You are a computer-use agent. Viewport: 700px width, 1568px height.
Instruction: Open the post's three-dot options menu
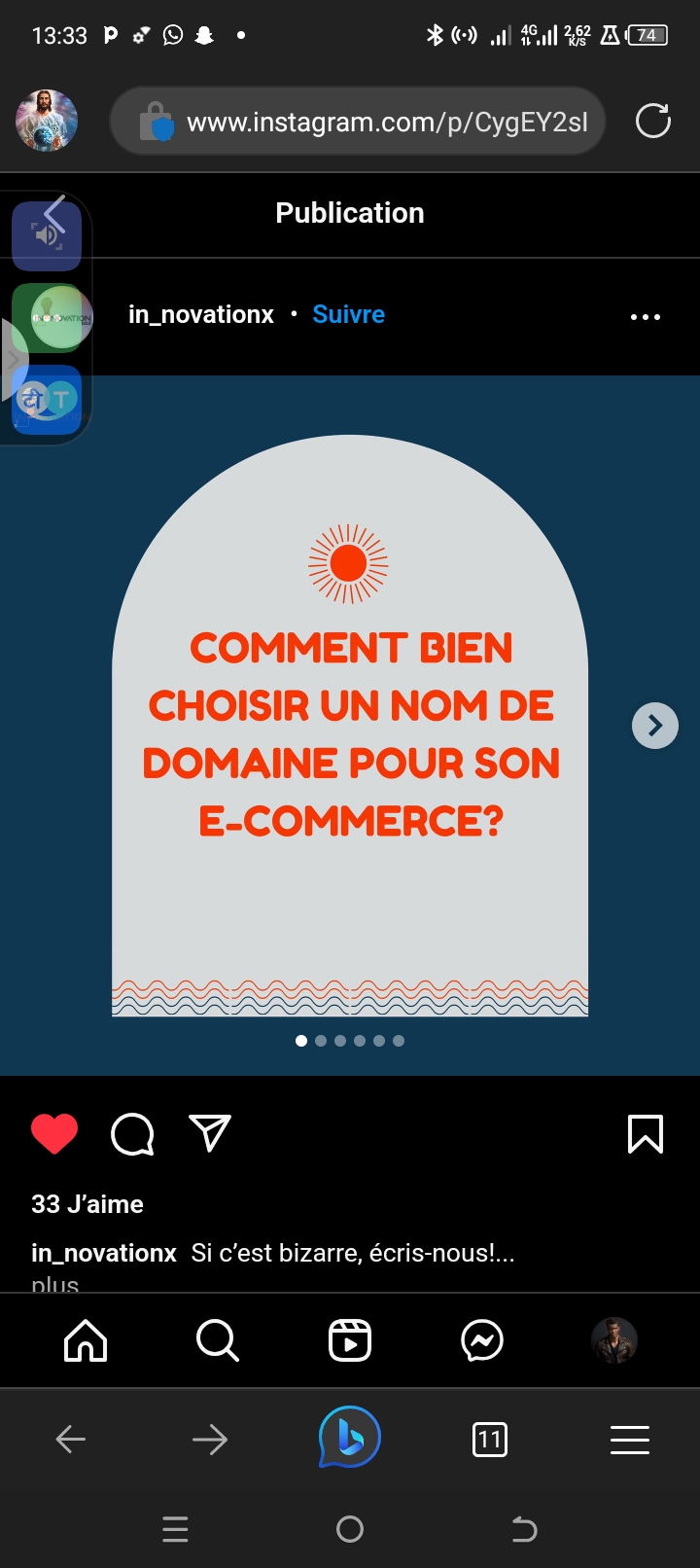click(x=645, y=317)
